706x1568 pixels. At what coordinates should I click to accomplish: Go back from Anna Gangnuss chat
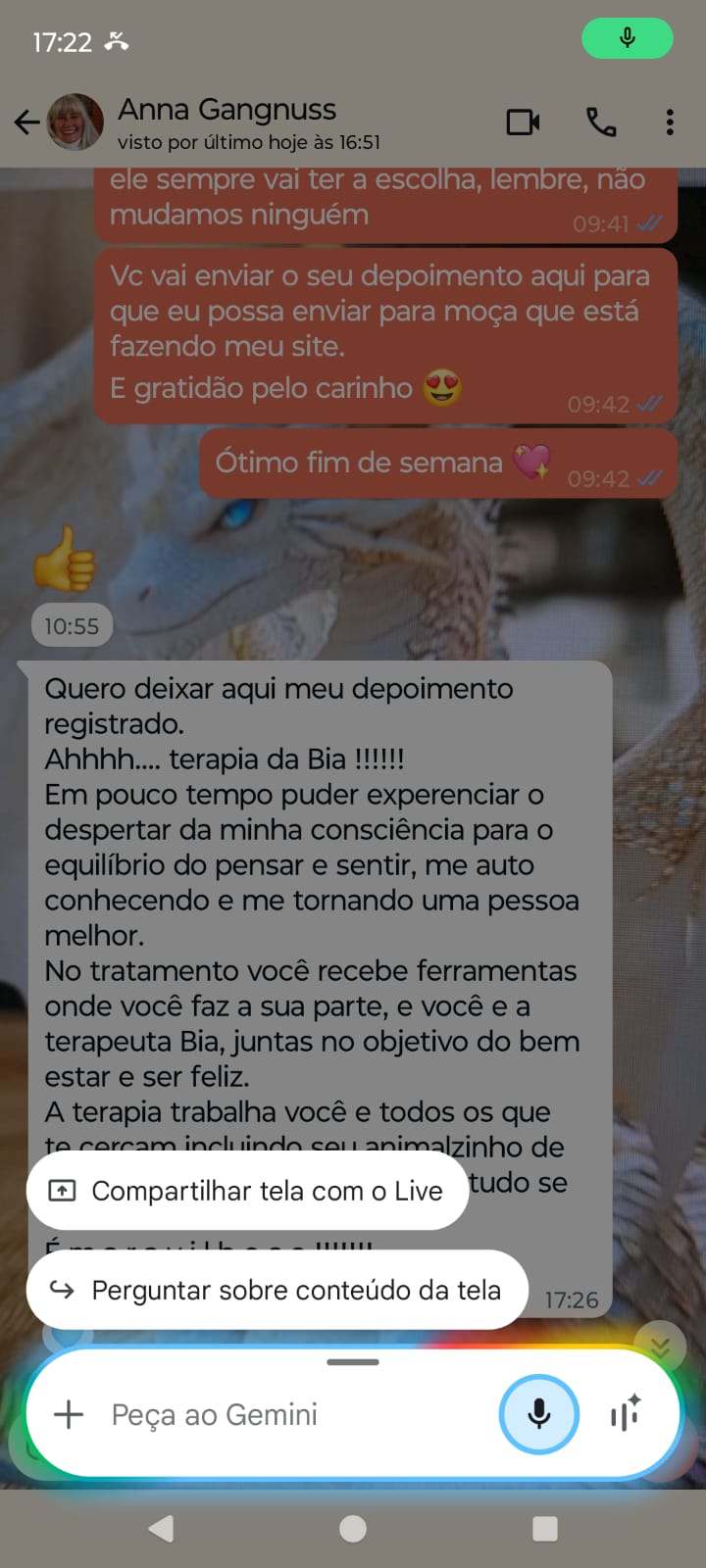pyautogui.click(x=26, y=122)
